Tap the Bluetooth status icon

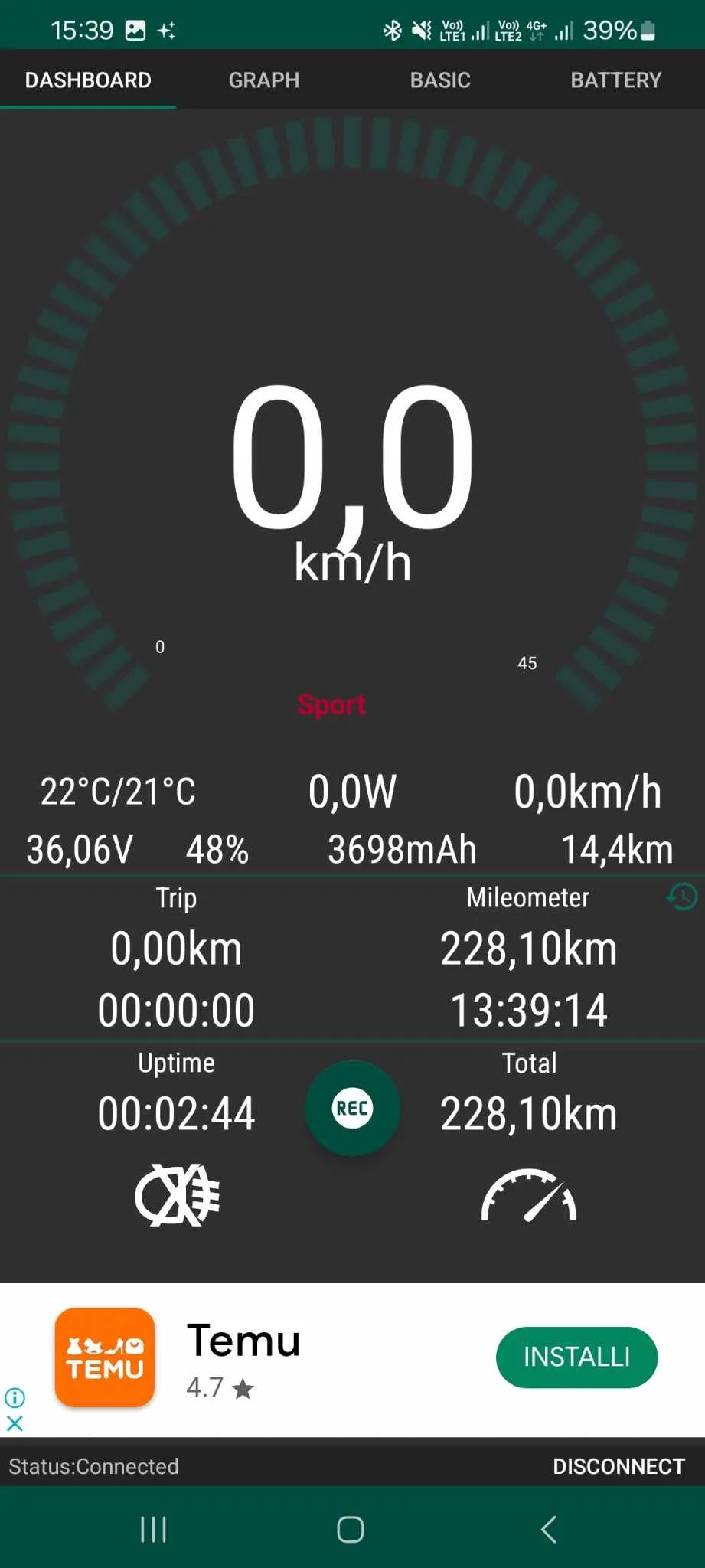tap(392, 29)
